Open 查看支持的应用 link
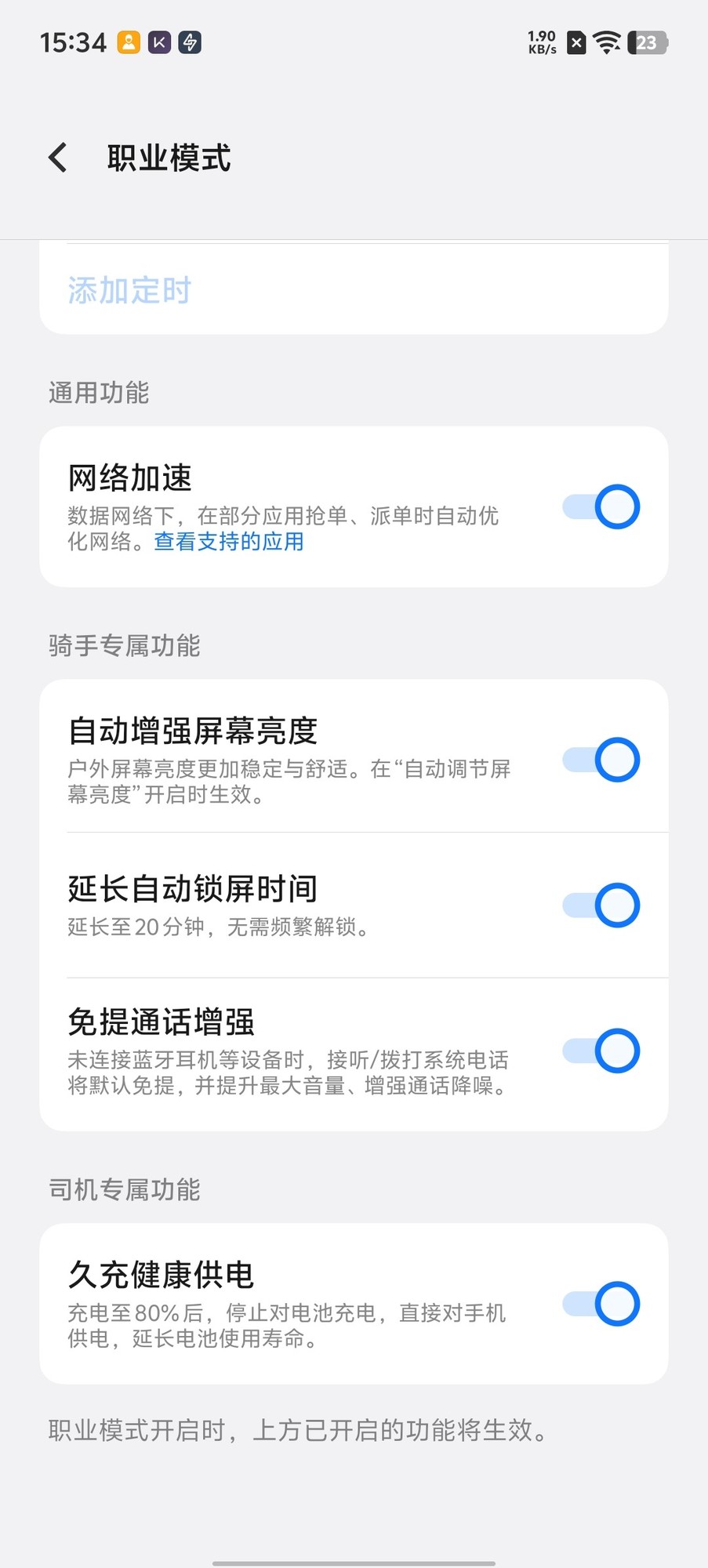708x1568 pixels. pyautogui.click(x=229, y=542)
